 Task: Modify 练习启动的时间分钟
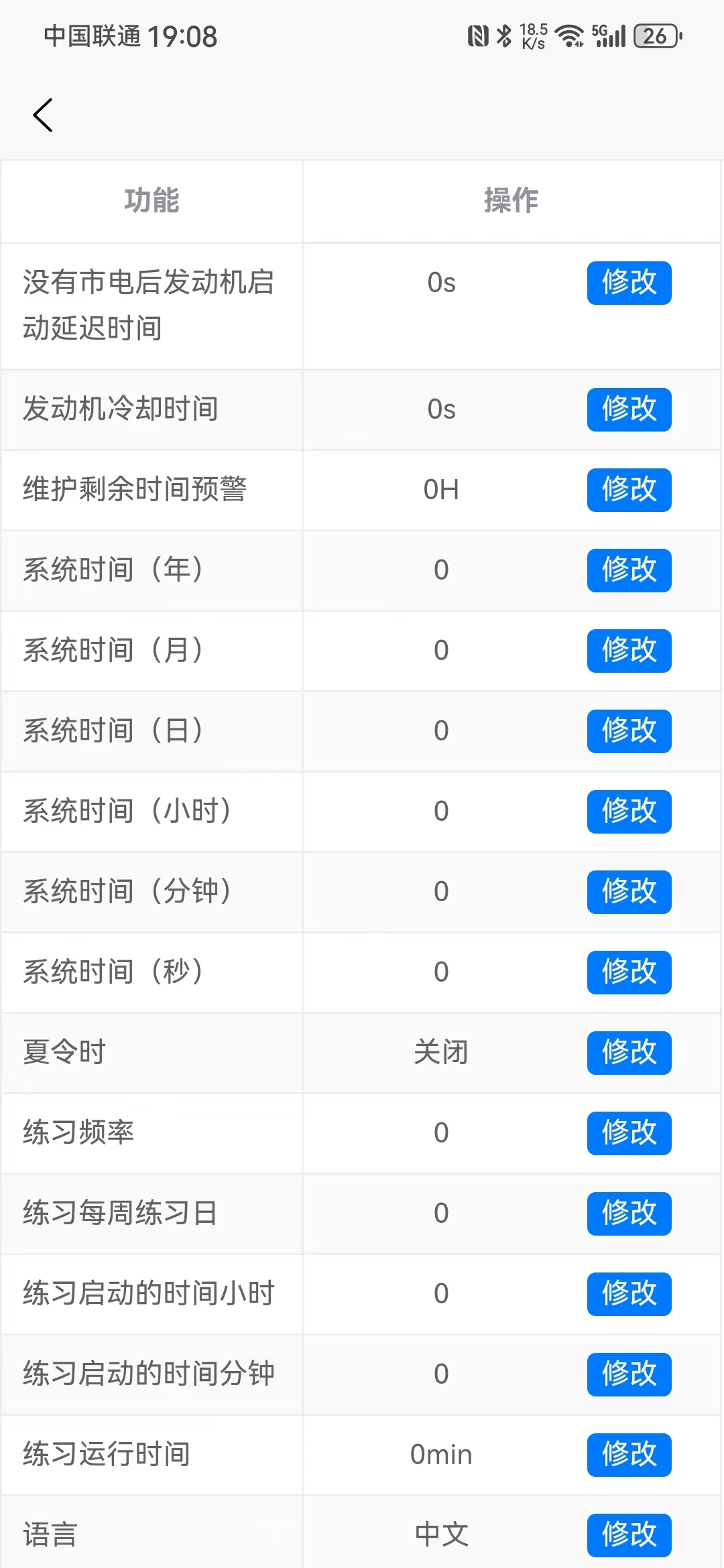[629, 1374]
